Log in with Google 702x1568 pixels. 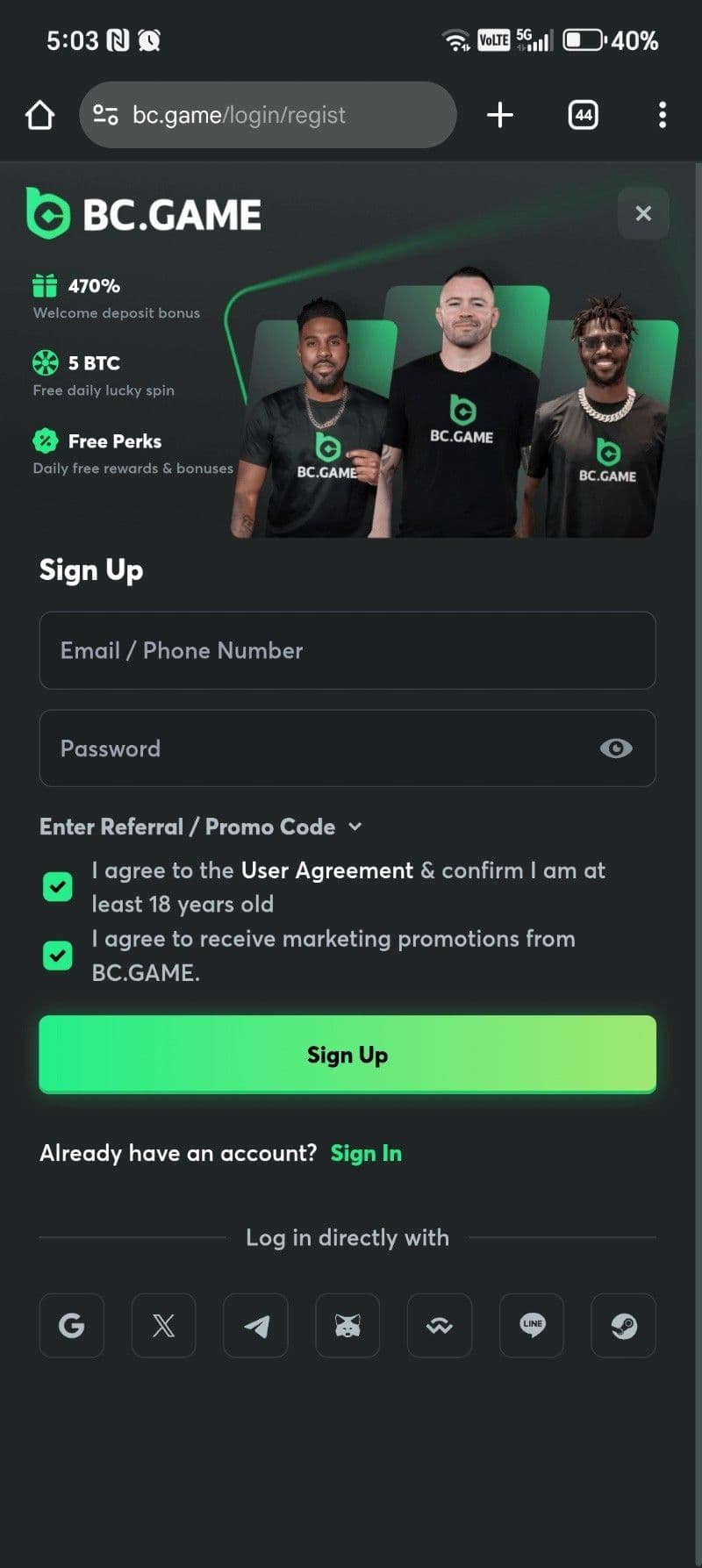coord(72,1325)
